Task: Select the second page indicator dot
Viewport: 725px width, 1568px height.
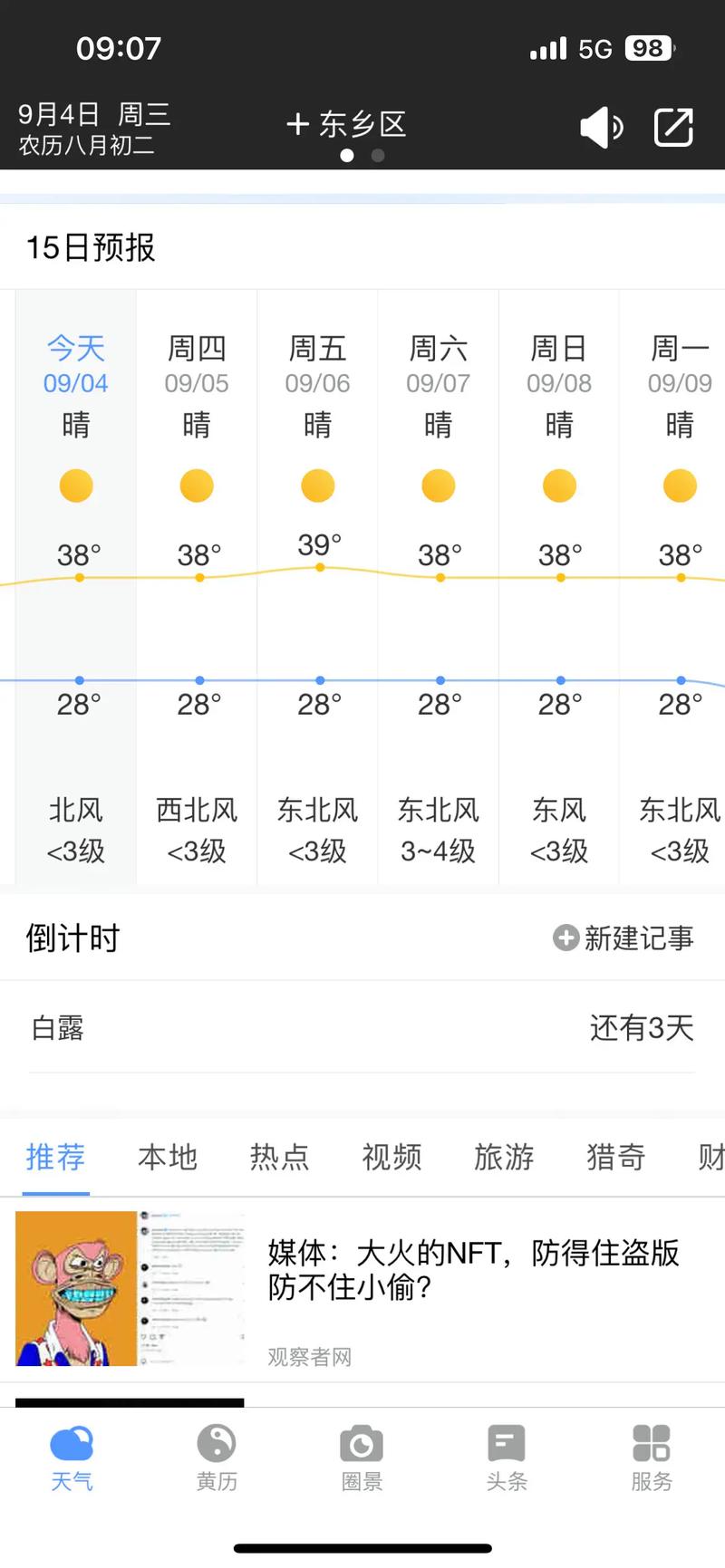Action: (378, 156)
